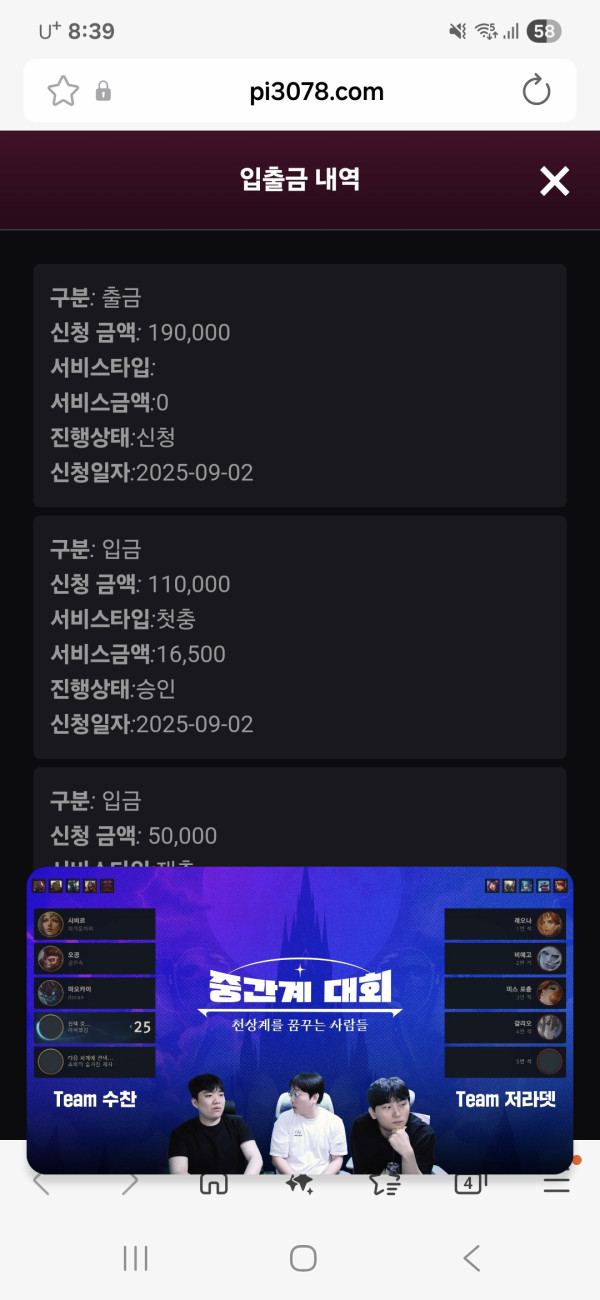This screenshot has height=1300, width=600.
Task: Open the browser tab switcher showing 4
Action: pos(467,1184)
